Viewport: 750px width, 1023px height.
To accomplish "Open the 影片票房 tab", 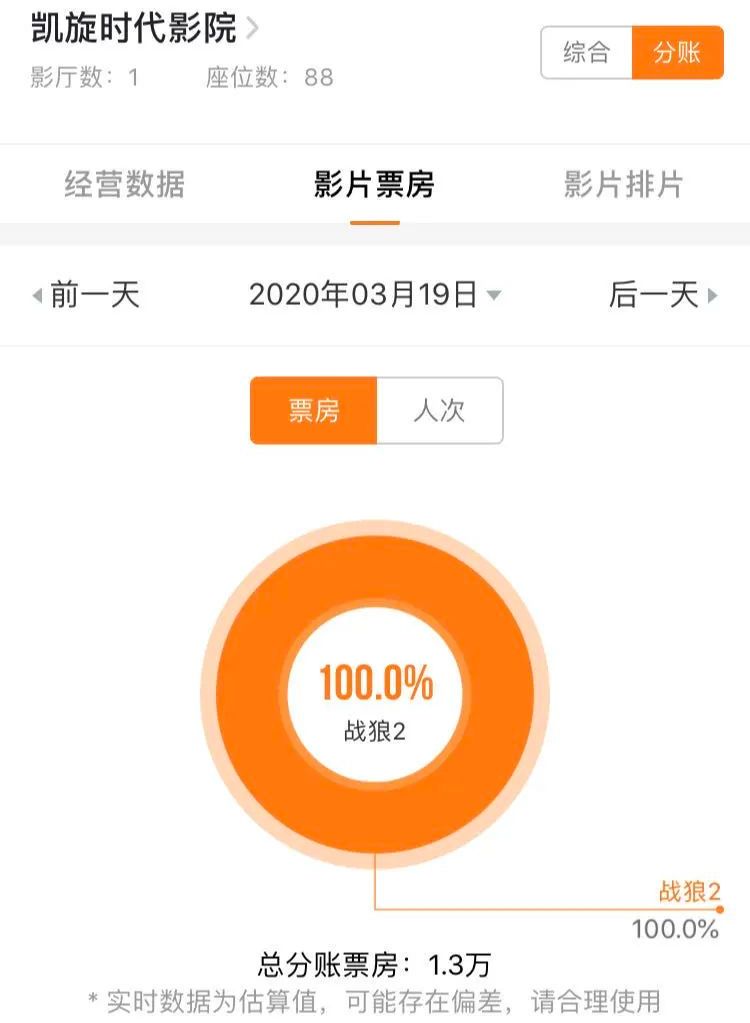I will click(374, 185).
